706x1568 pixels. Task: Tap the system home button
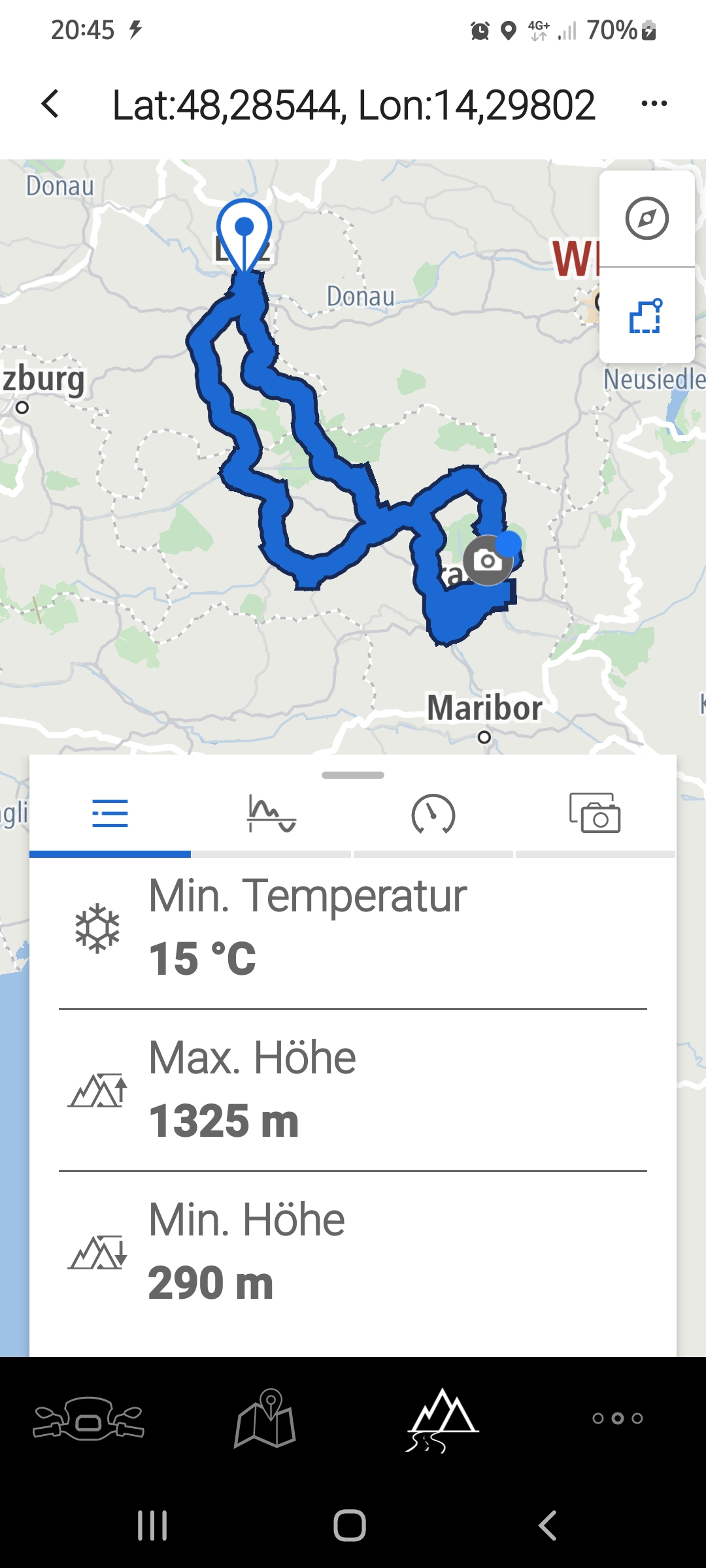point(350,1526)
